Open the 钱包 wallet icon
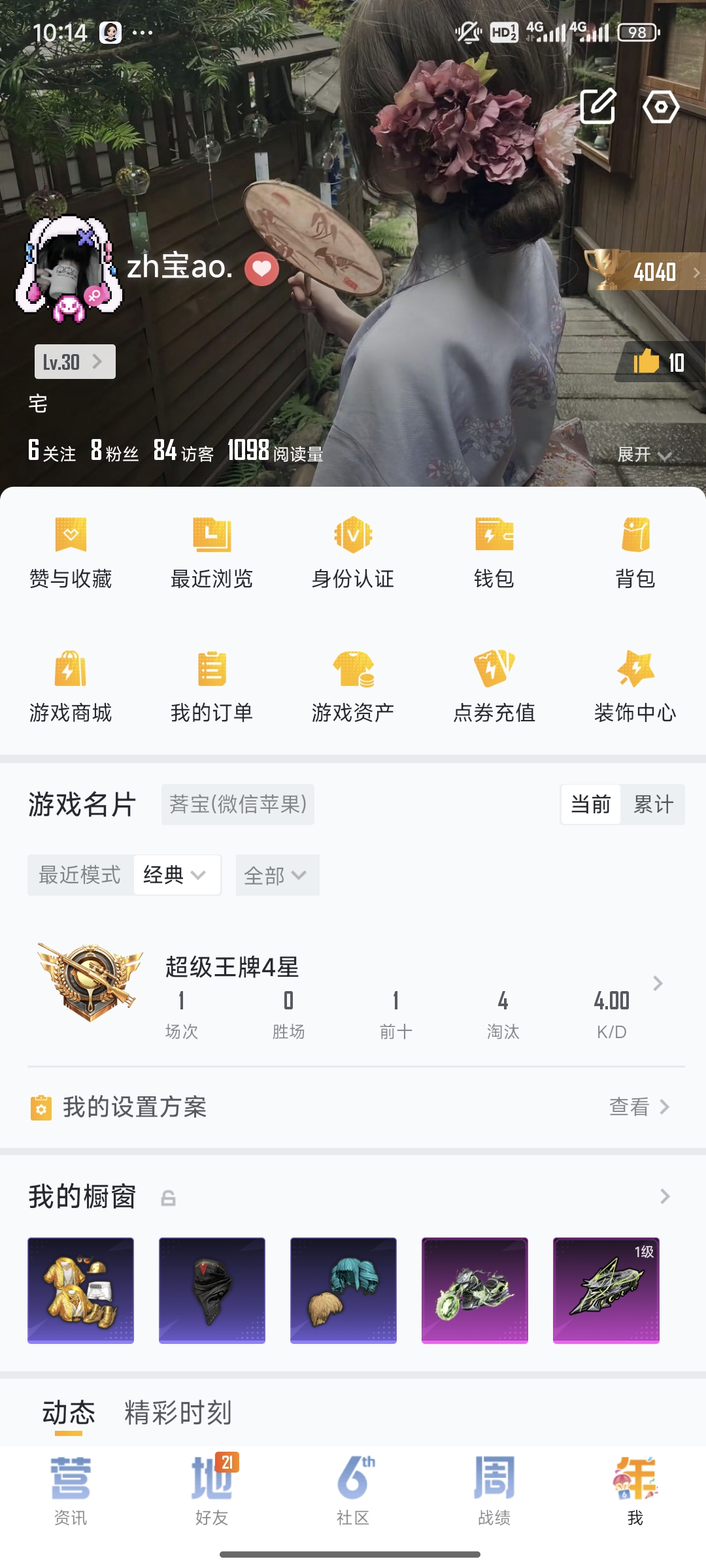The width and height of the screenshot is (706, 1568). (x=494, y=552)
